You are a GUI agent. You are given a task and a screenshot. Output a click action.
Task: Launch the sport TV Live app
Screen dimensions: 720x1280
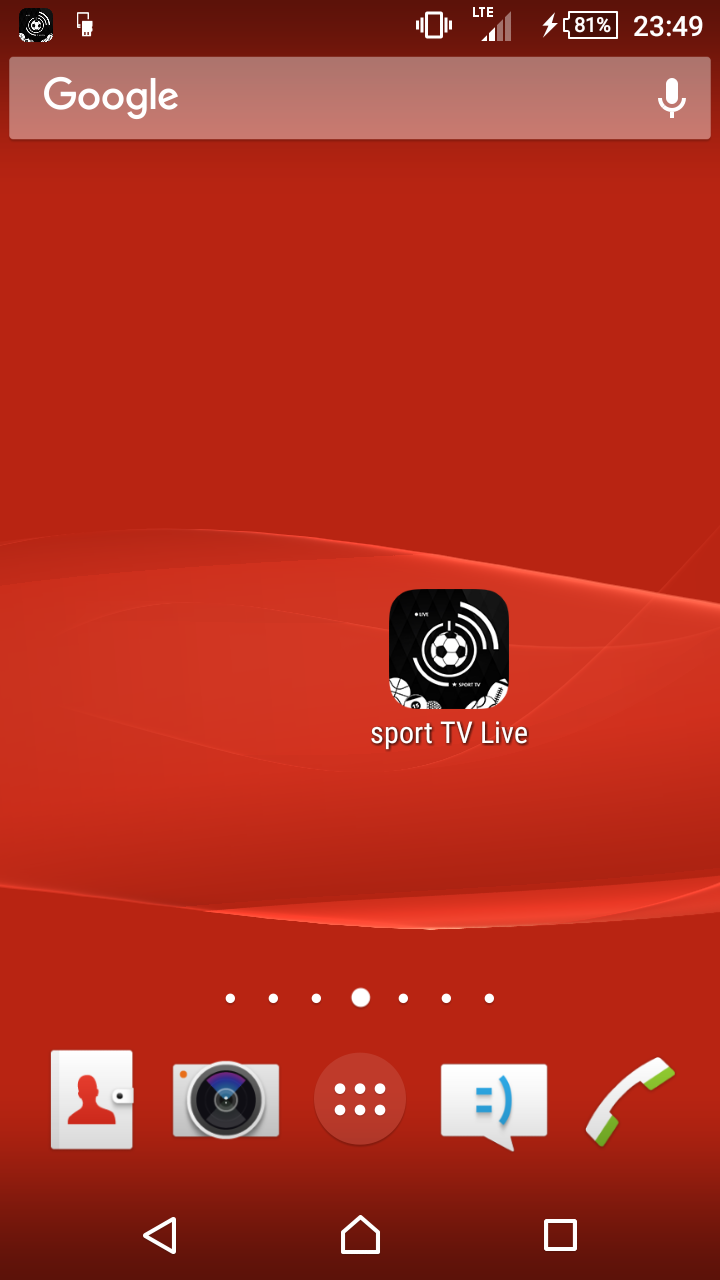click(449, 650)
